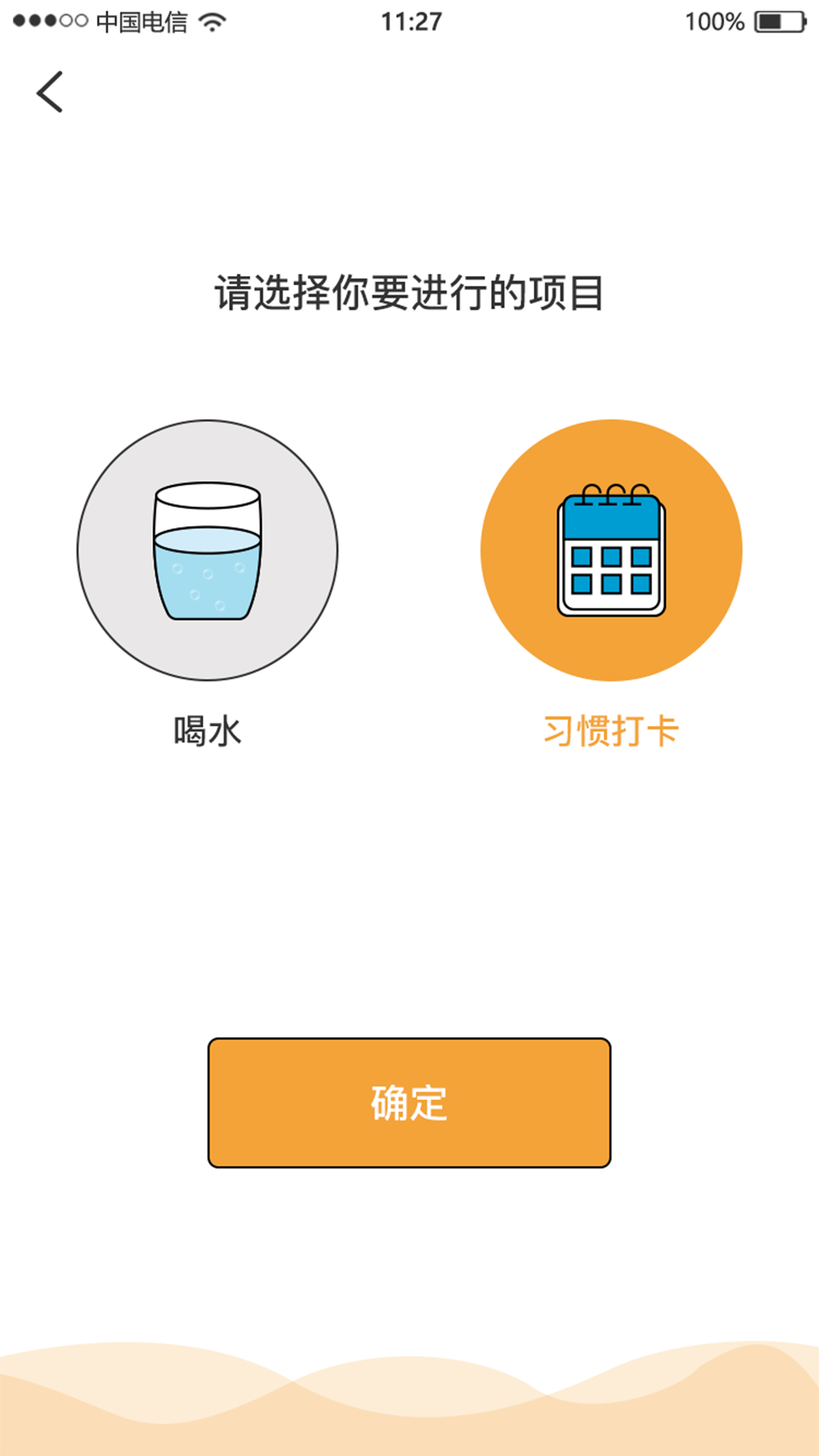Viewport: 819px width, 1456px height.
Task: Tap the back arrow at top left
Action: (50, 93)
